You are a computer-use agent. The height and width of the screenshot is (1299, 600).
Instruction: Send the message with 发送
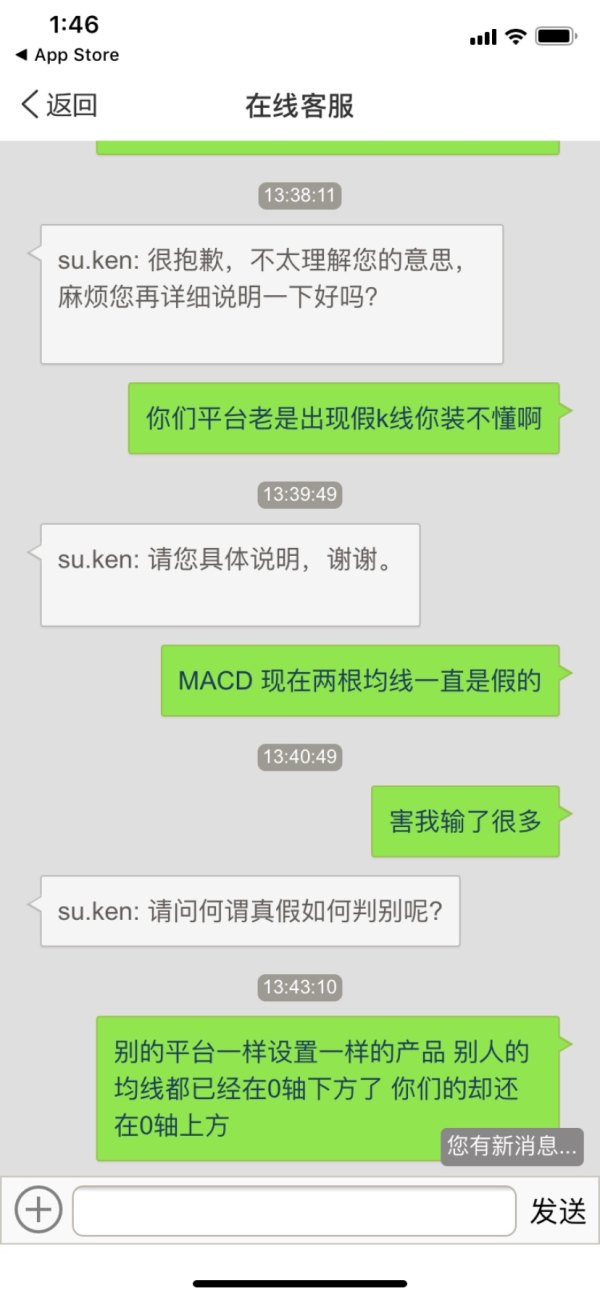pos(558,1211)
